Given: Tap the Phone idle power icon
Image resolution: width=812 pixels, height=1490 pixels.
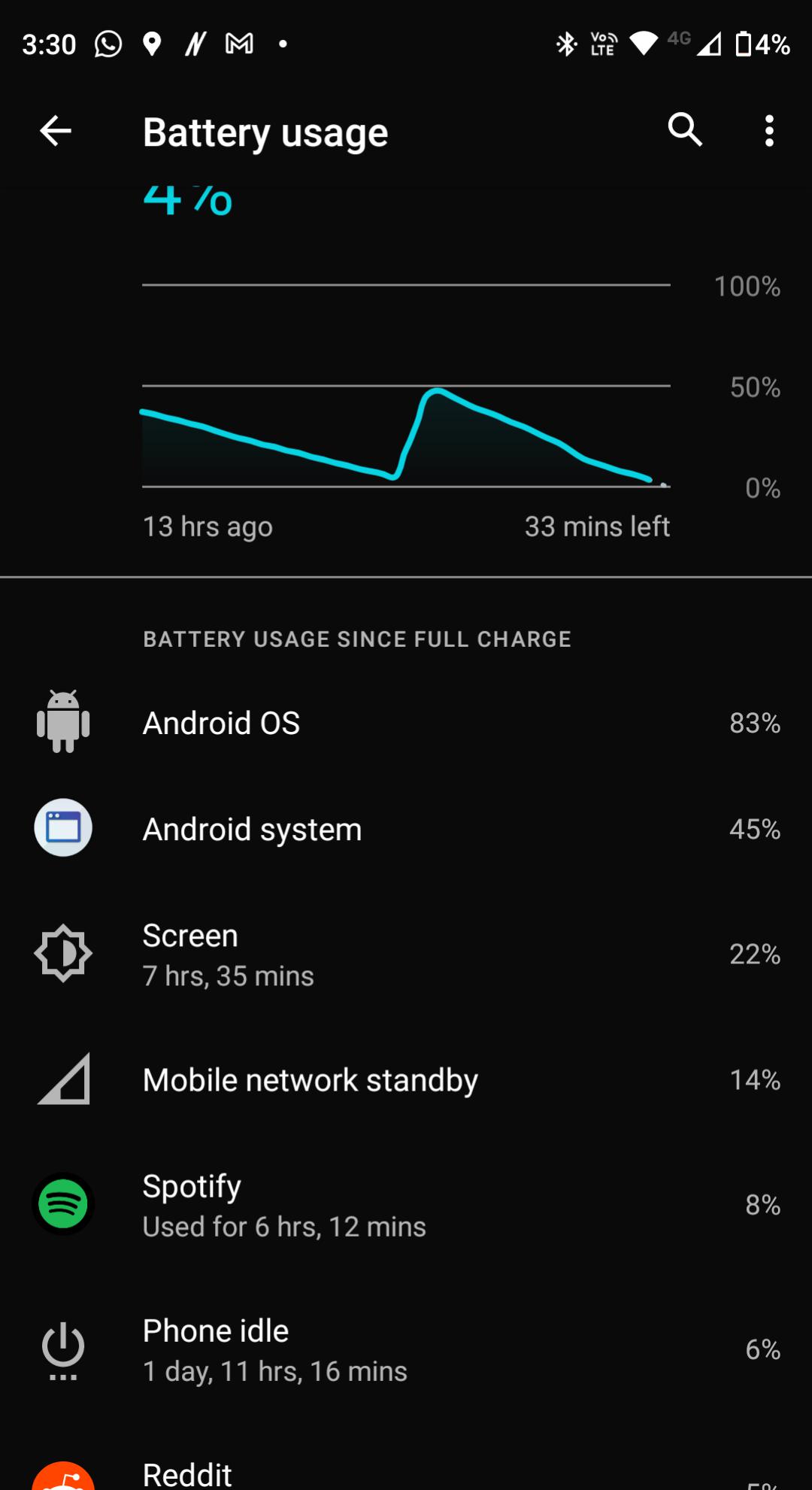Looking at the screenshot, I should [63, 1349].
